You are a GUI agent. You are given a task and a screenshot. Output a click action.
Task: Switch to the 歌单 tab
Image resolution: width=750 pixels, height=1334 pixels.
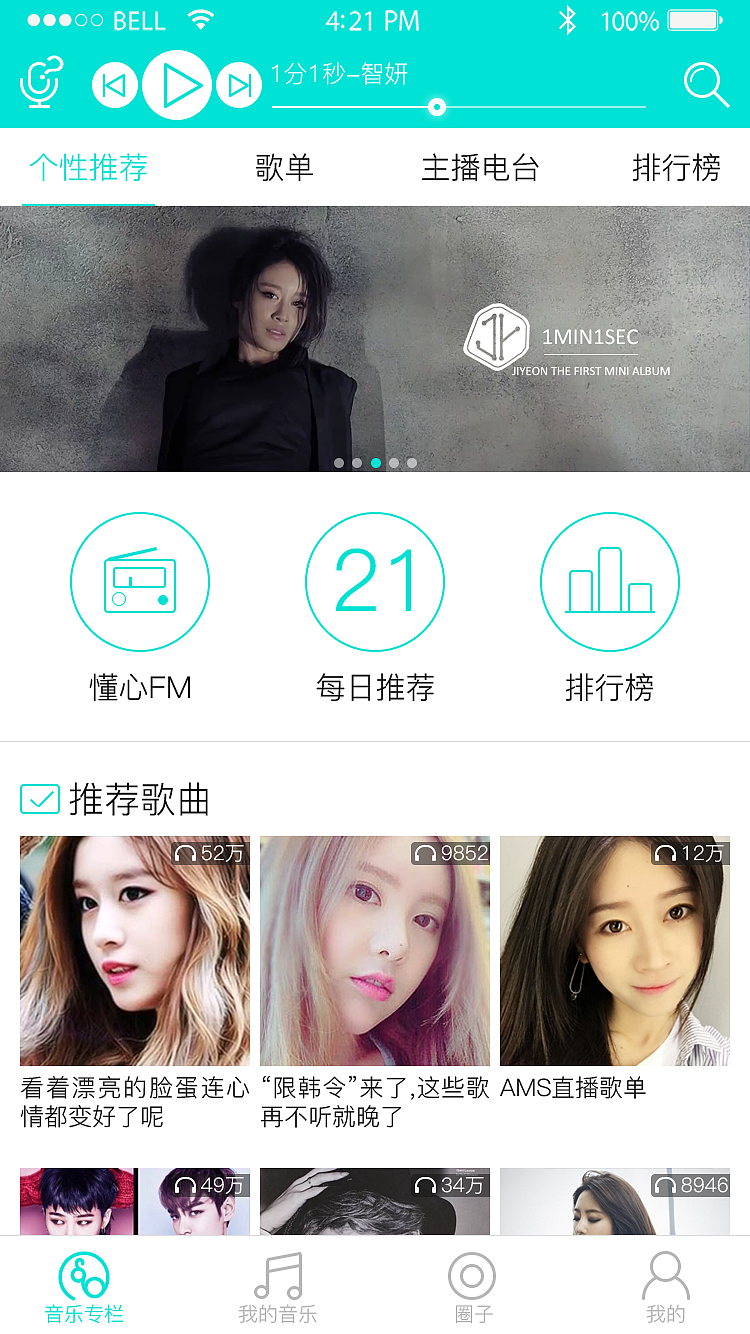(285, 168)
